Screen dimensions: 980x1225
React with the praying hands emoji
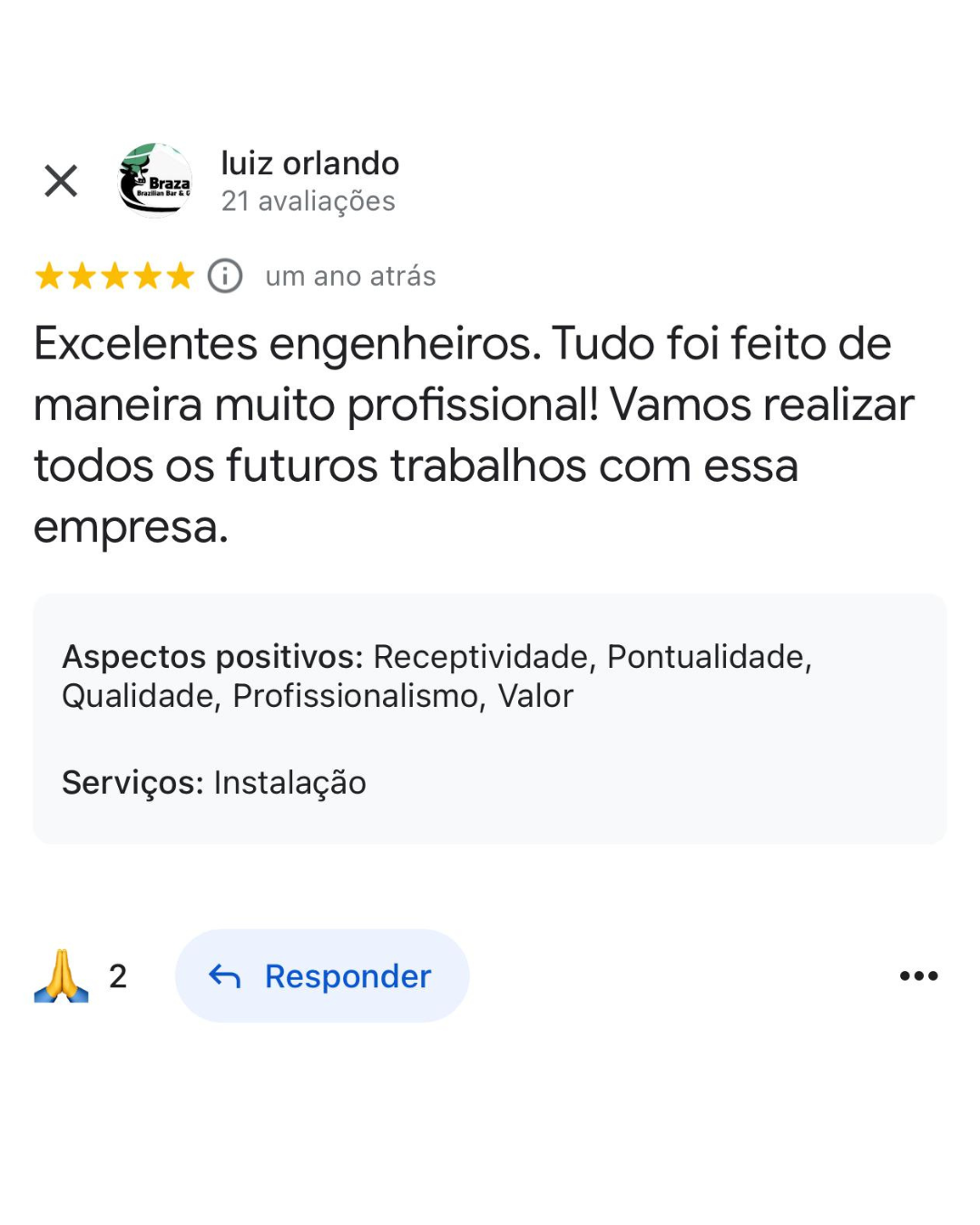click(62, 976)
